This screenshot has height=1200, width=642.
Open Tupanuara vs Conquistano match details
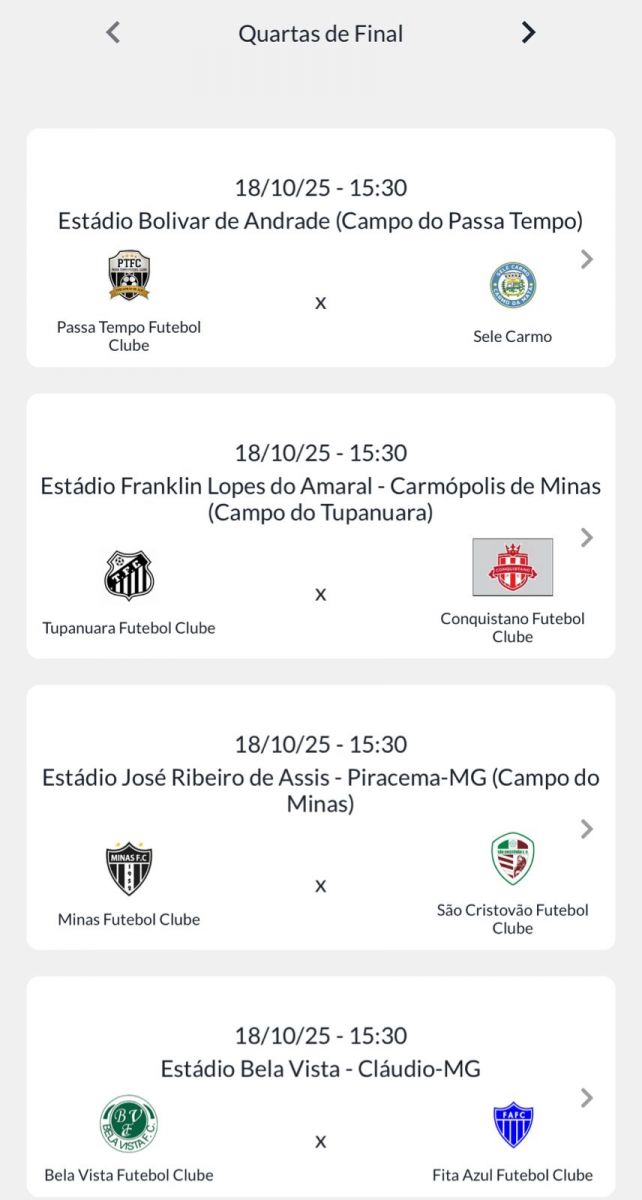click(587, 538)
